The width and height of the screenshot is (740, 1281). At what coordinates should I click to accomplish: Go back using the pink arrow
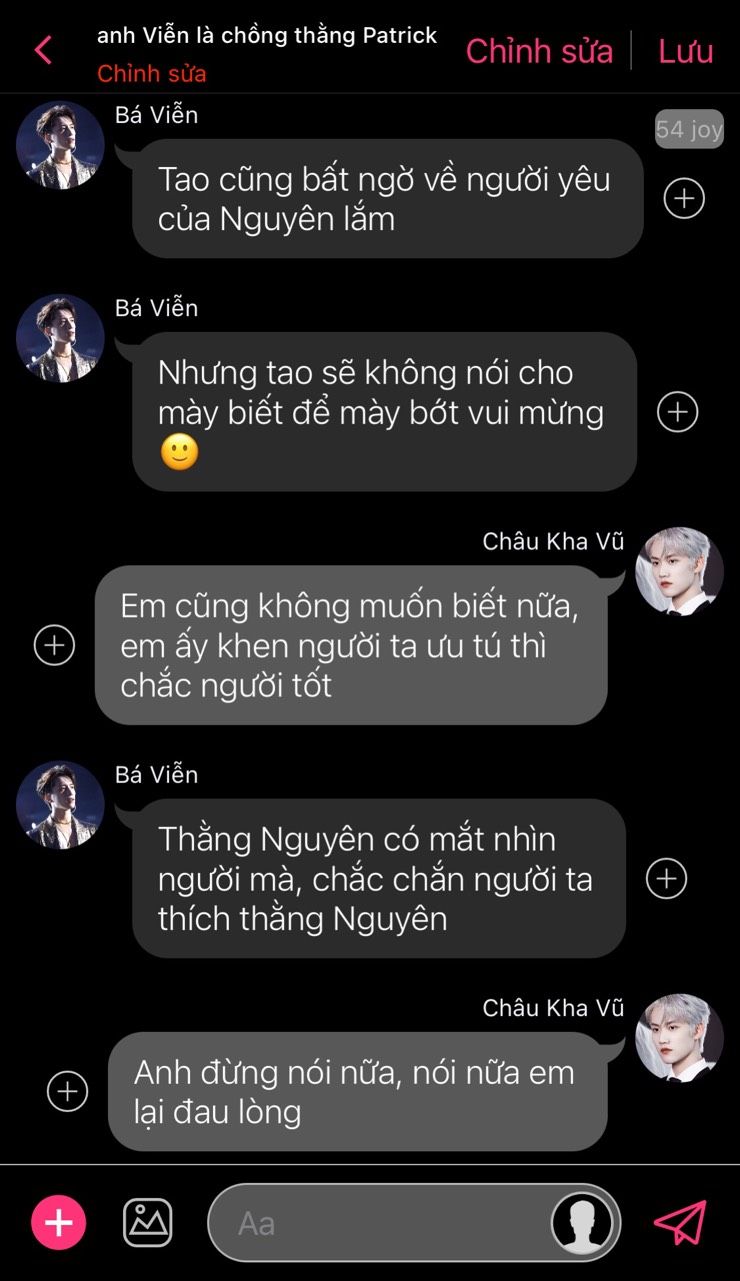43,49
